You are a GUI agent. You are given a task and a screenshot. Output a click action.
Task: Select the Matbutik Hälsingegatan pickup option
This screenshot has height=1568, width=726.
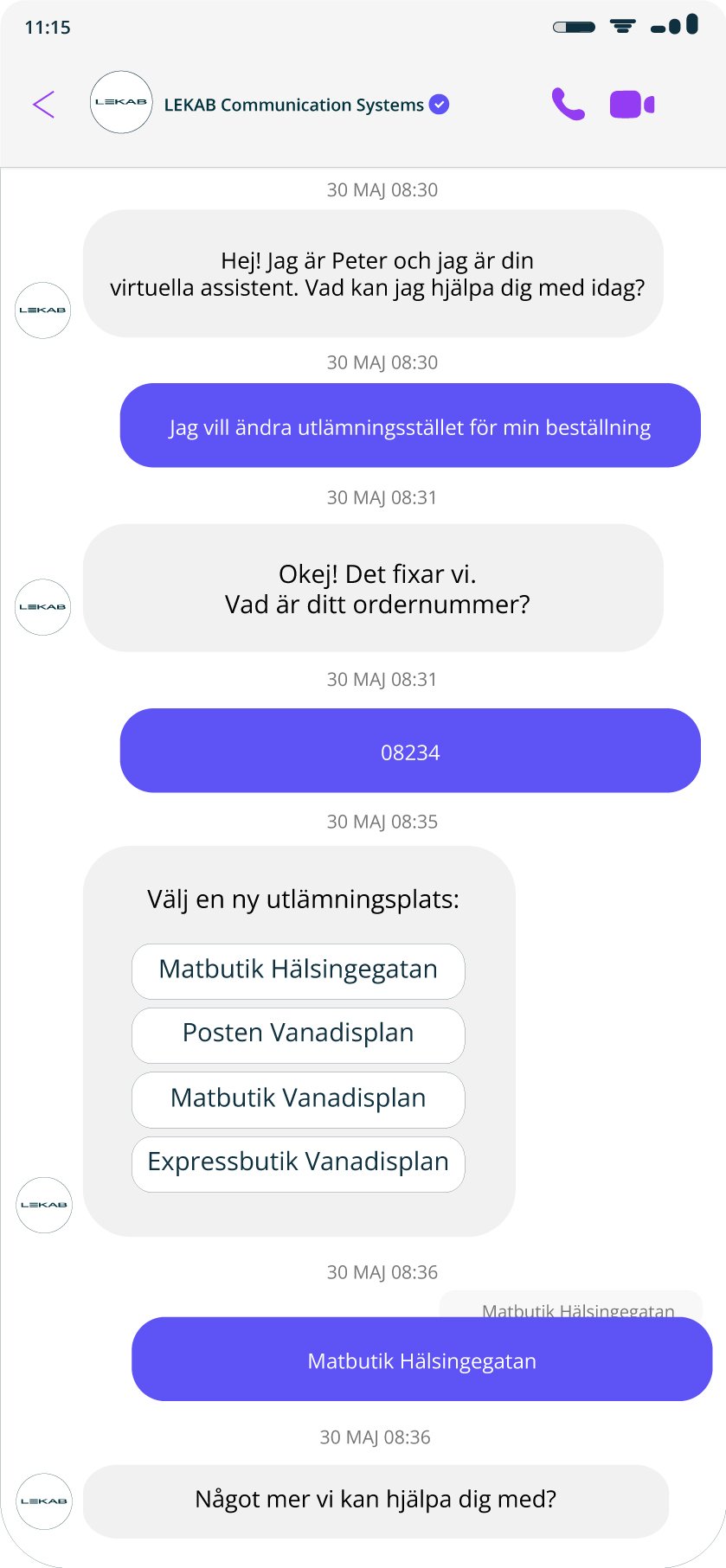click(299, 970)
